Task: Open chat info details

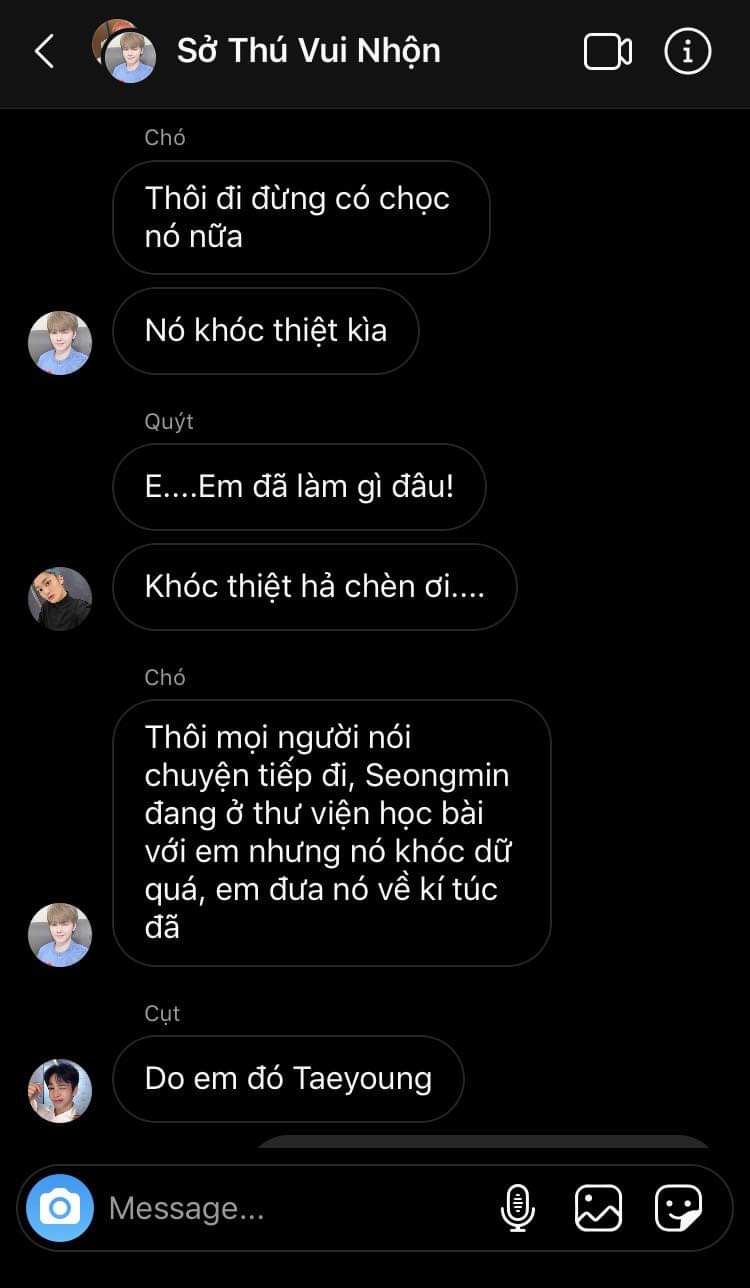Action: click(688, 51)
